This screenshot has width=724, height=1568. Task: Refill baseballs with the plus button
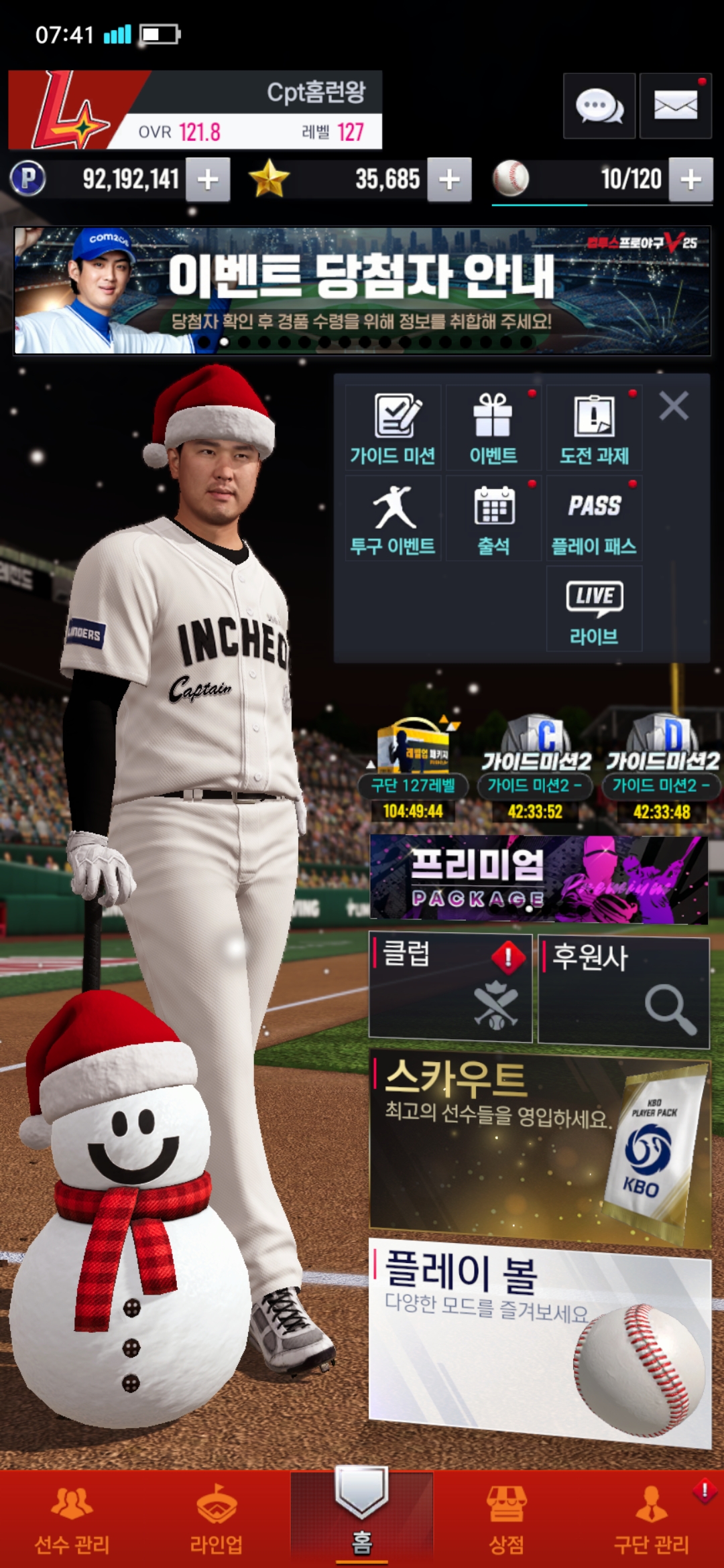[x=690, y=180]
